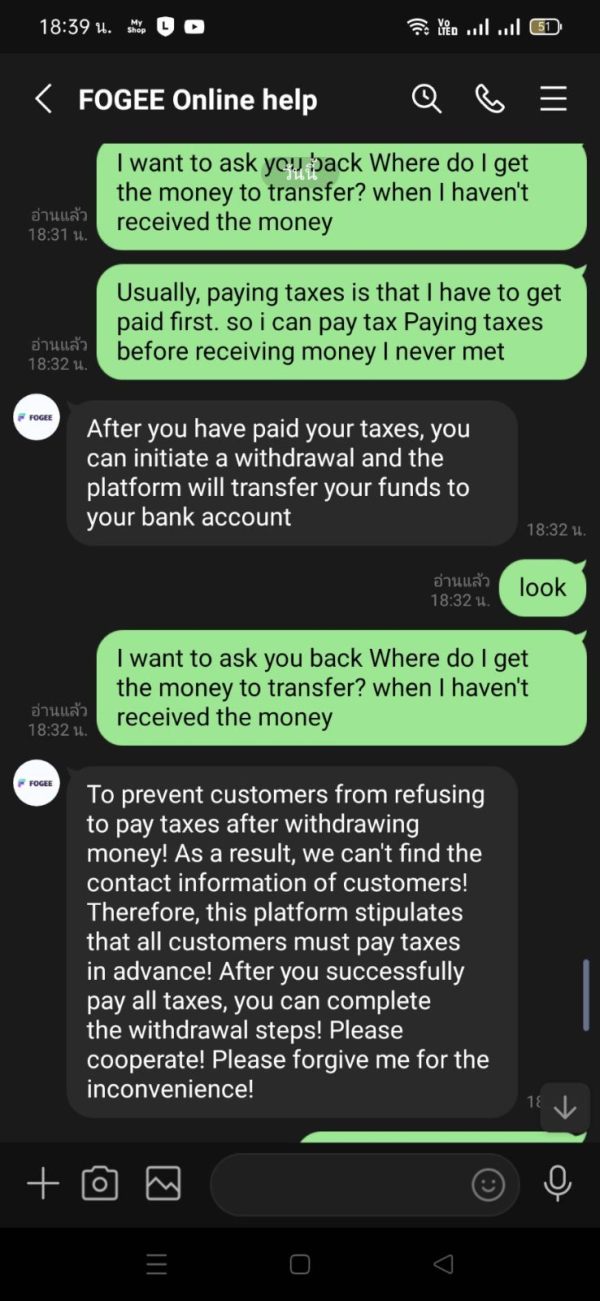Search within this chat
The width and height of the screenshot is (600, 1301).
point(427,99)
